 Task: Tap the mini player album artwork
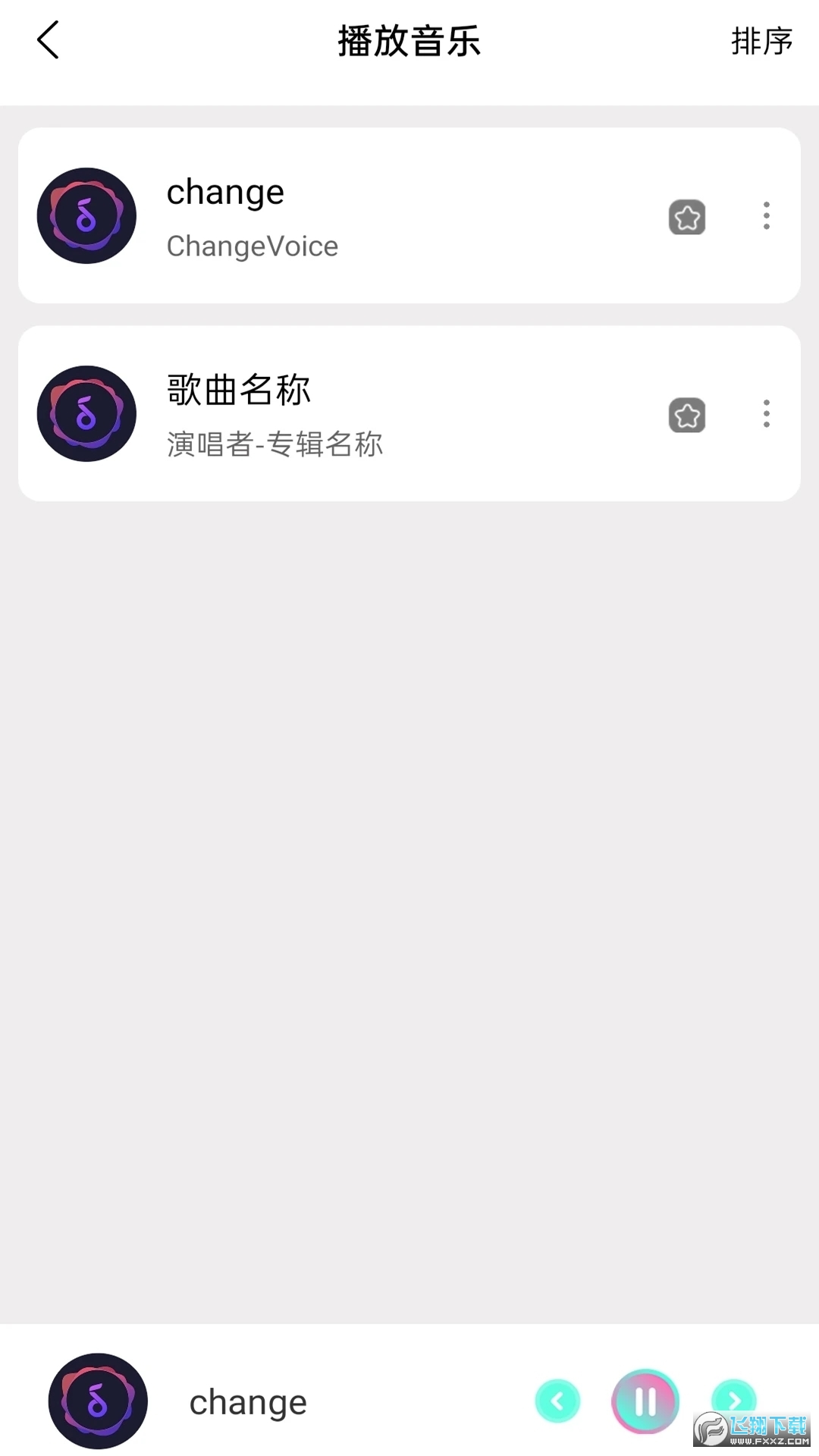point(97,1401)
